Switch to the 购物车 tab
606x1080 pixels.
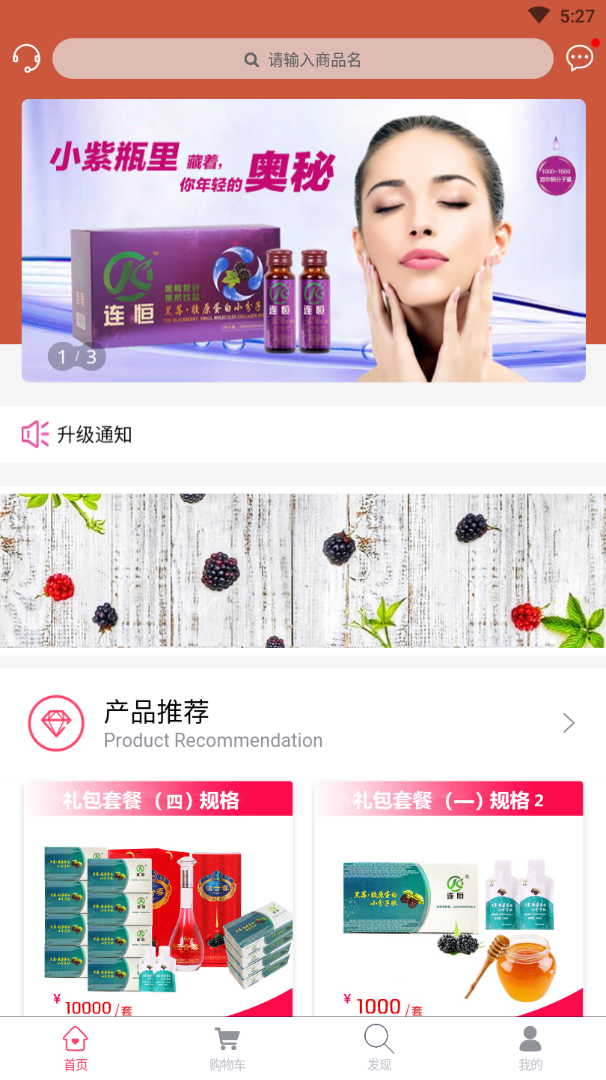pyautogui.click(x=227, y=1048)
